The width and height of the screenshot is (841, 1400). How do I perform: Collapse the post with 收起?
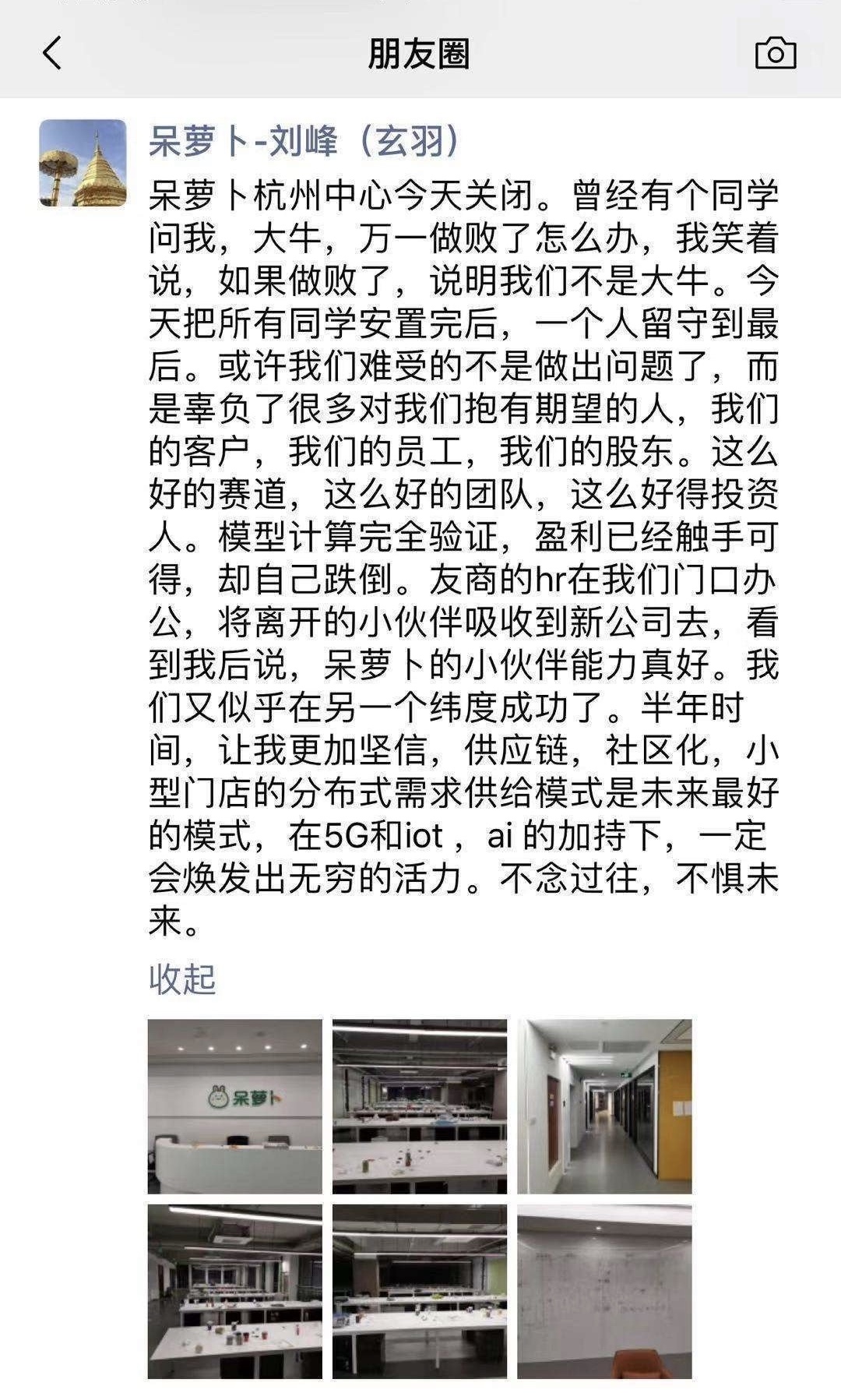point(181,979)
